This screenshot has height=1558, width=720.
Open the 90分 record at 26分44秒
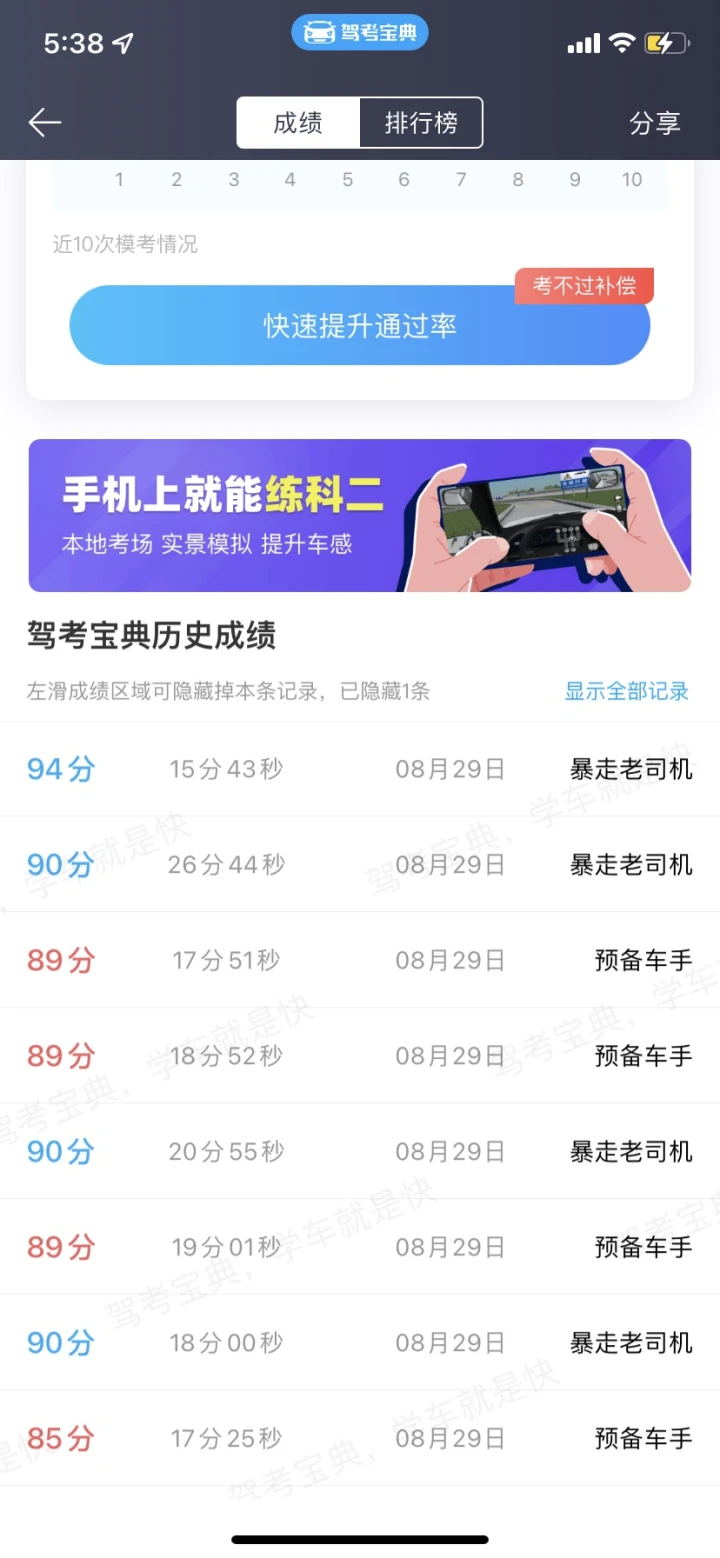click(360, 864)
